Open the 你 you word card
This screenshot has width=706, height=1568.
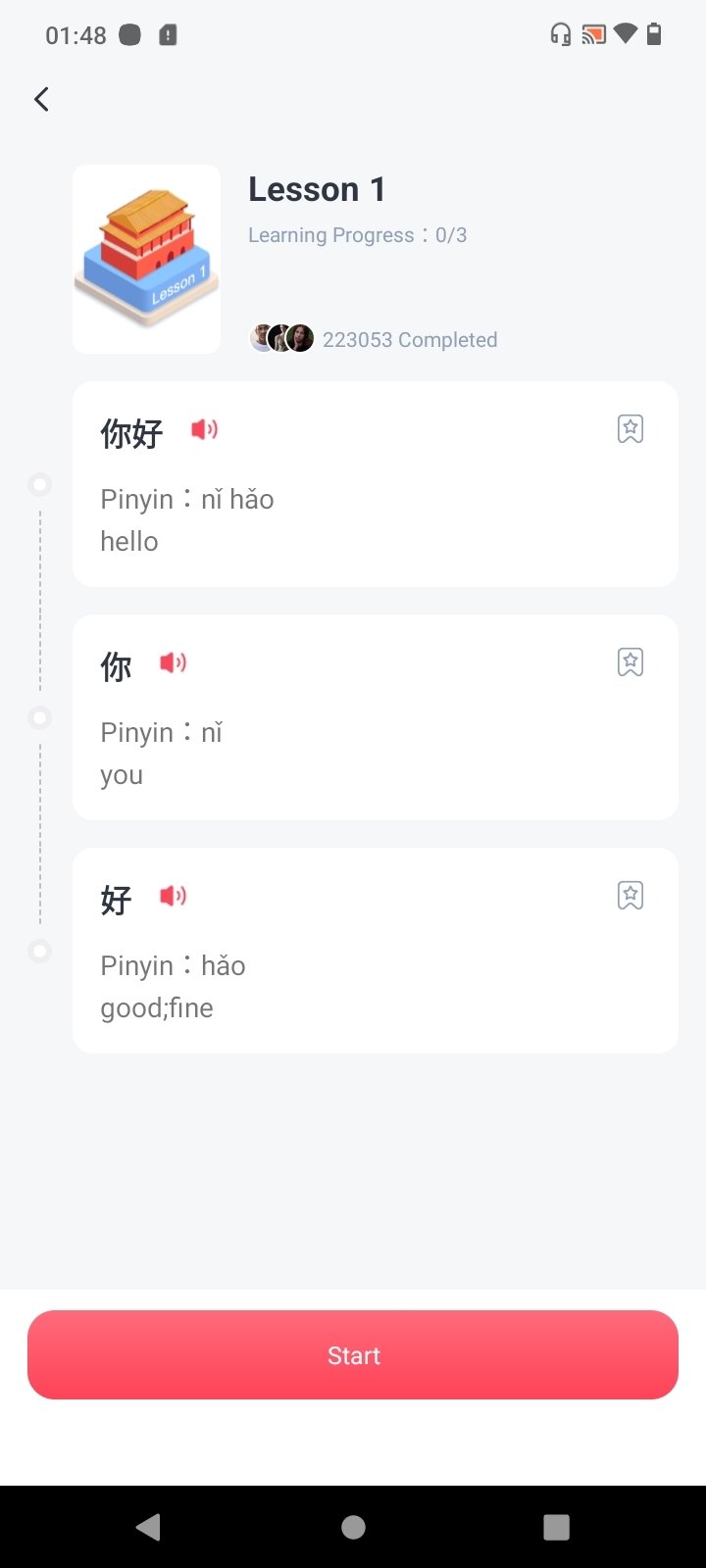coord(376,717)
